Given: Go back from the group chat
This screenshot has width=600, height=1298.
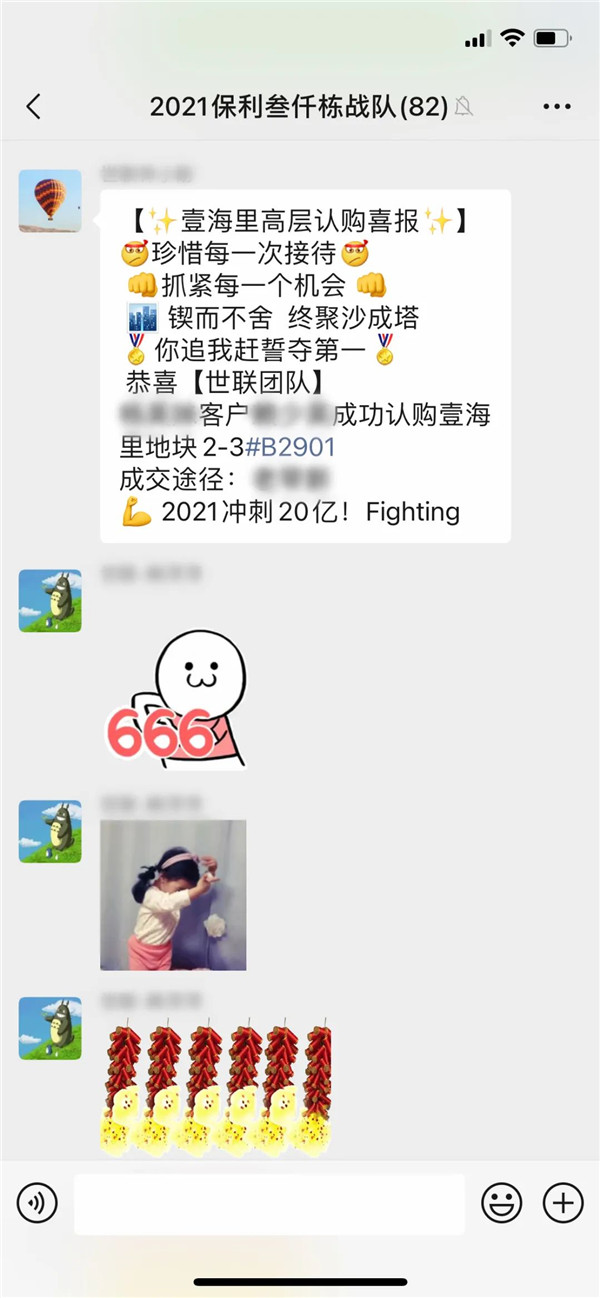Looking at the screenshot, I should point(34,107).
